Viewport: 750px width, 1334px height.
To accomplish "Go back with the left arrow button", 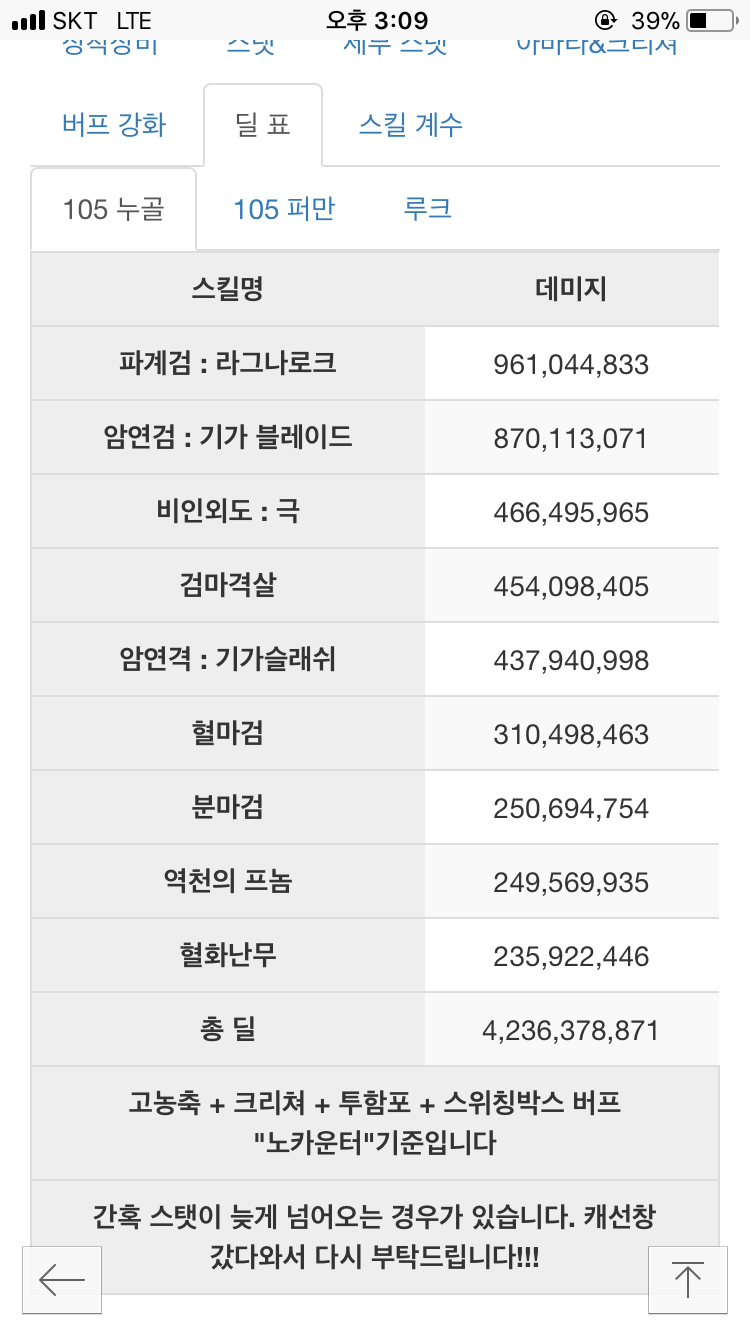I will pos(62,1279).
